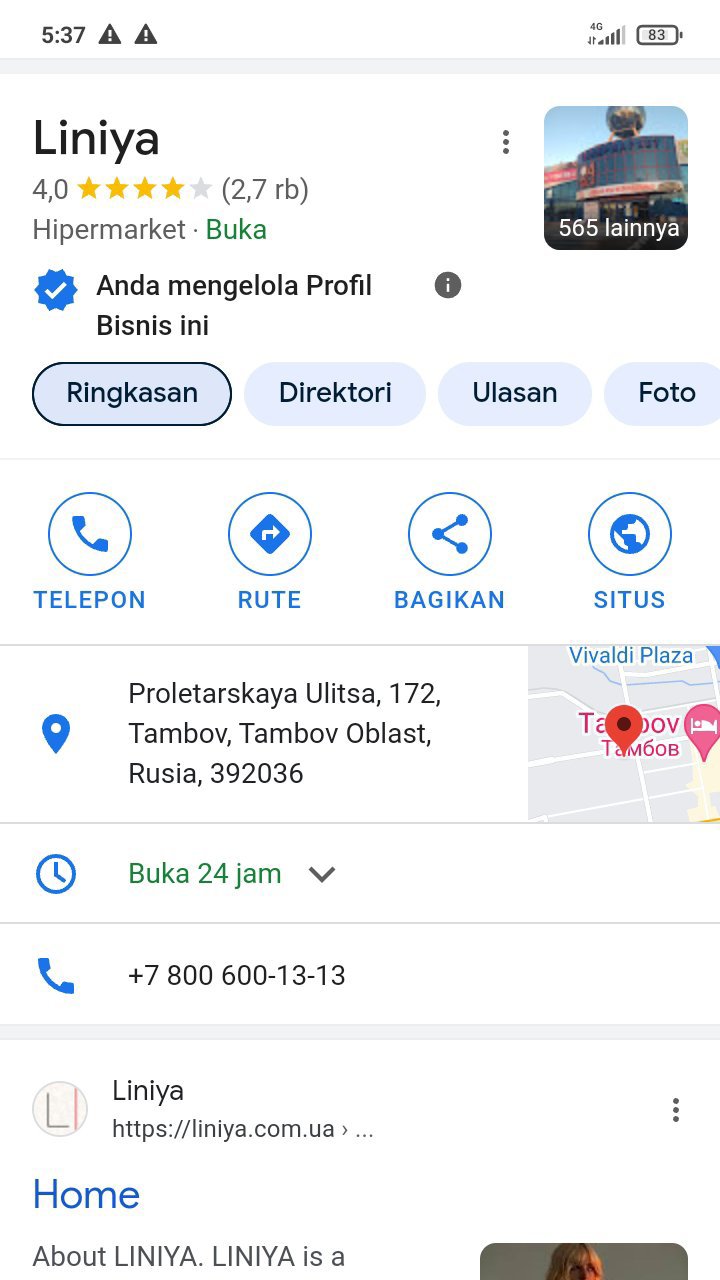
Task: Open the Proletarskaya Ulitsa address row
Action: (285, 733)
